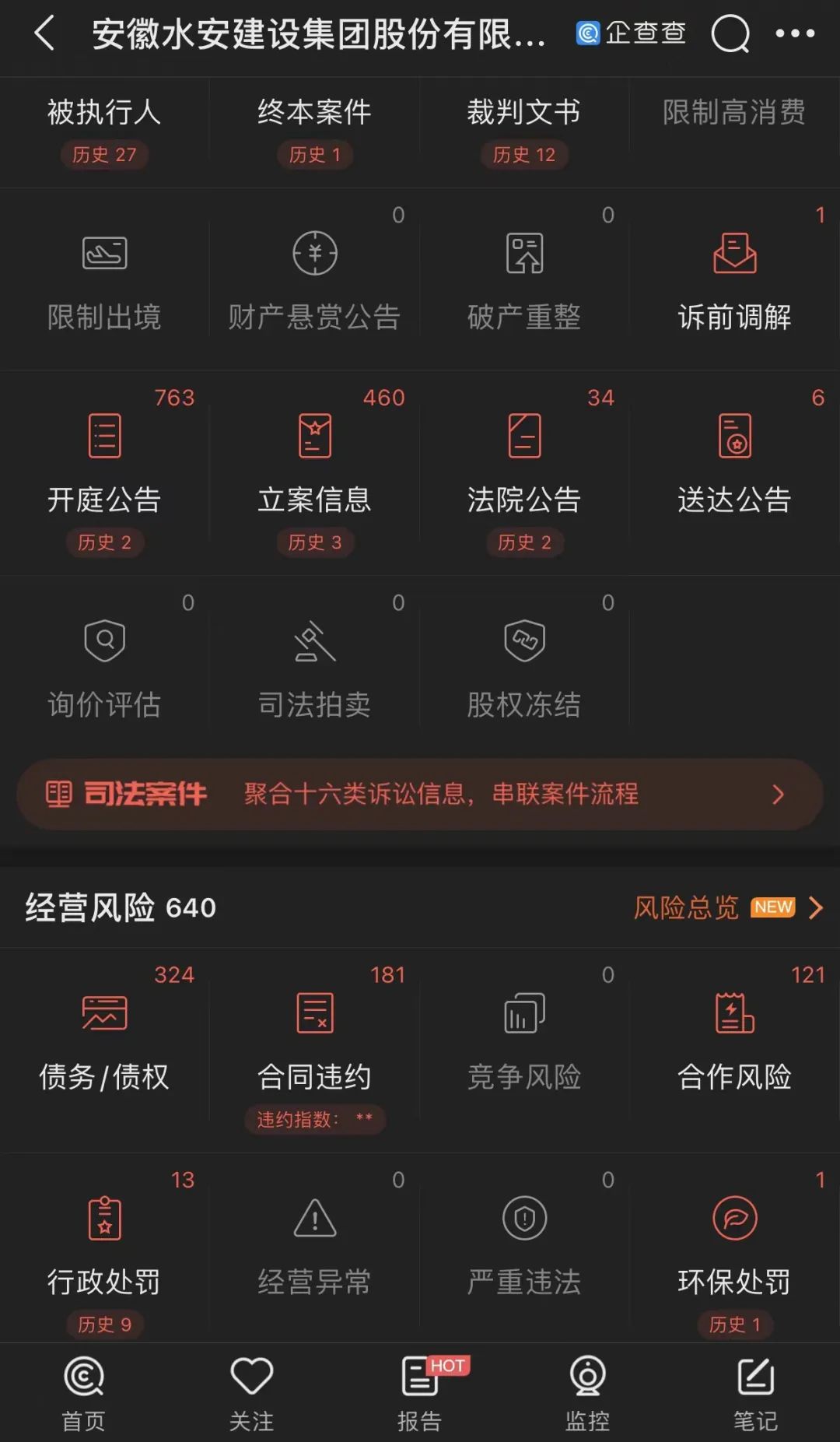The width and height of the screenshot is (840, 1442).
Task: Click the search magnifier in the top bar
Action: coord(729,34)
